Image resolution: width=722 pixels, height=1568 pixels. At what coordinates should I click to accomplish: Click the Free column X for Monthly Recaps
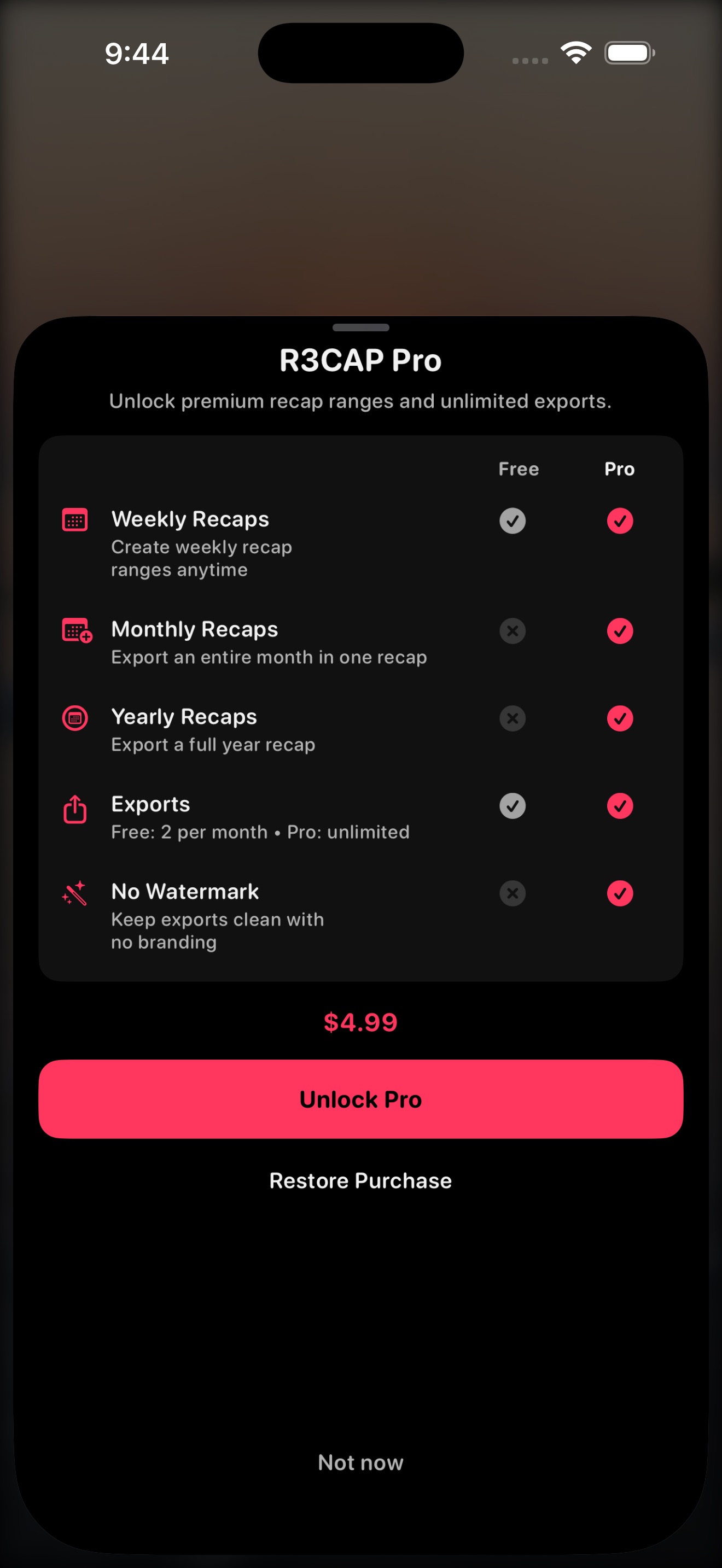click(511, 631)
